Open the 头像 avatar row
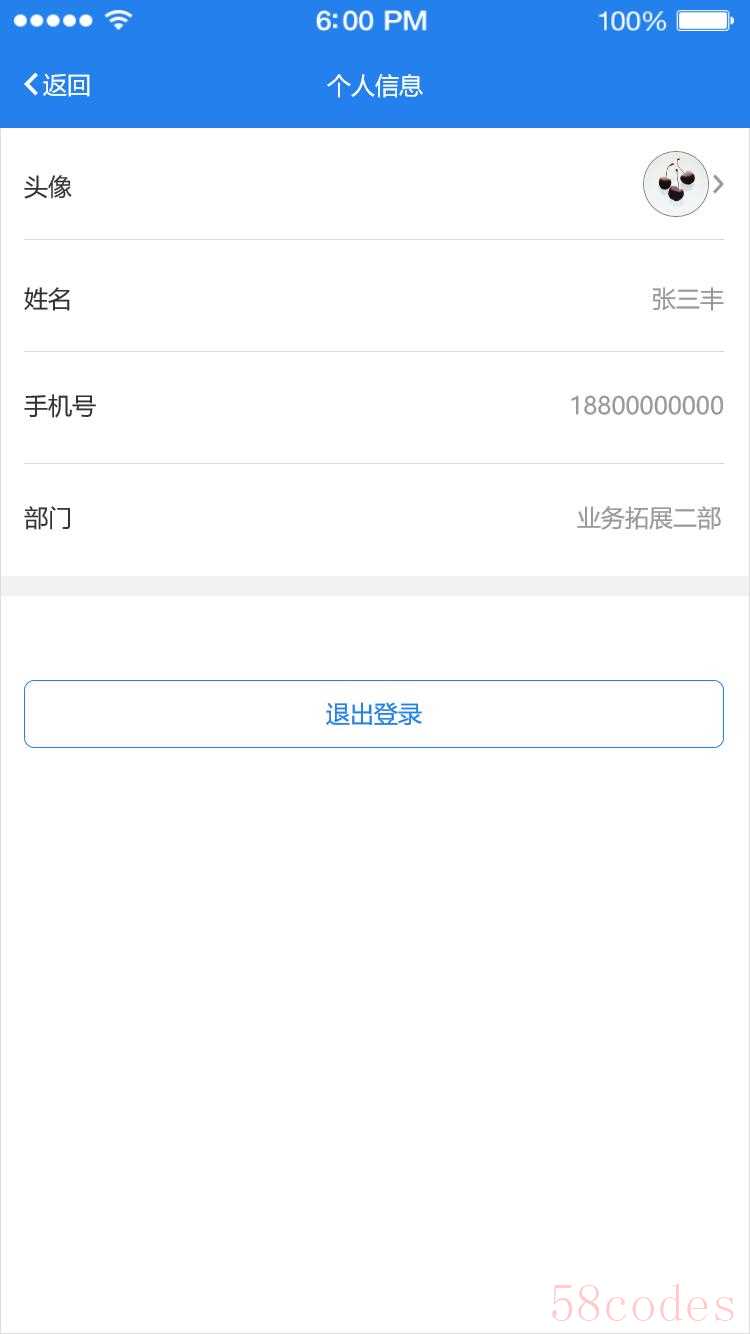 (374, 185)
